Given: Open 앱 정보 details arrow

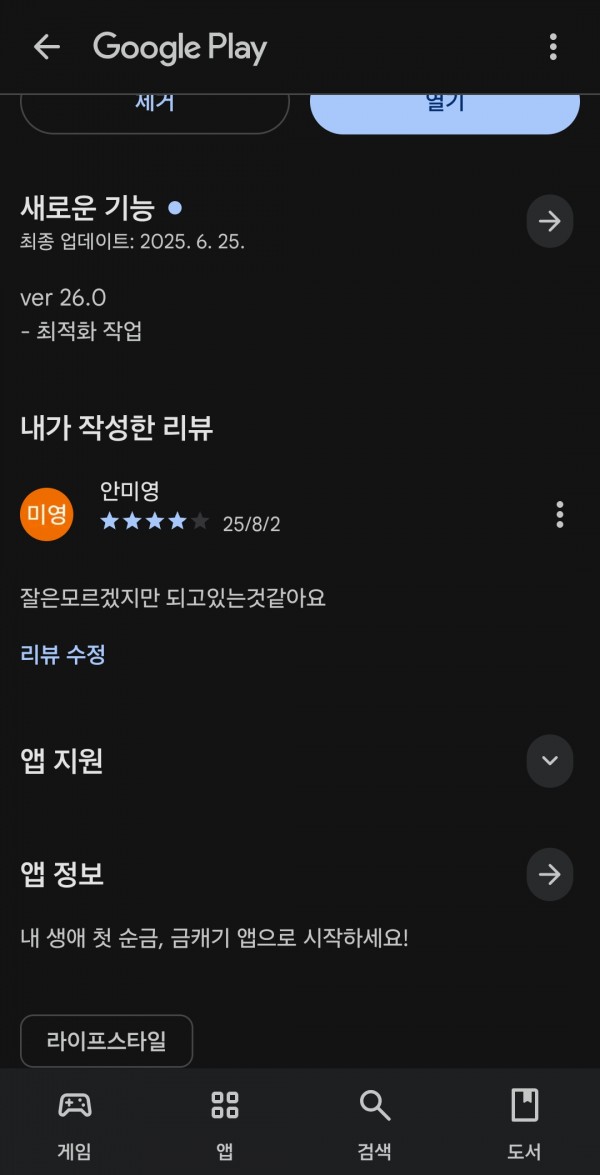Looking at the screenshot, I should point(550,875).
